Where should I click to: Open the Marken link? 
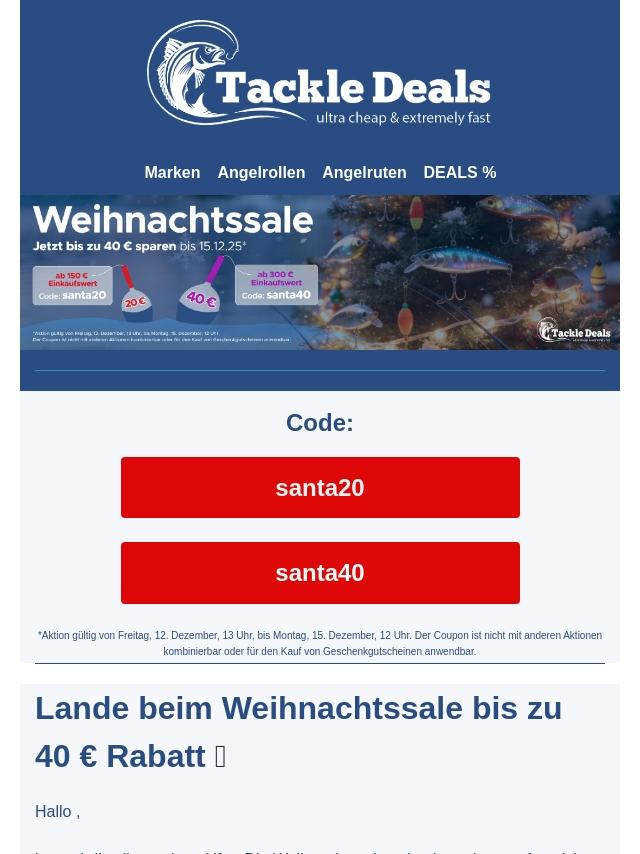click(172, 173)
